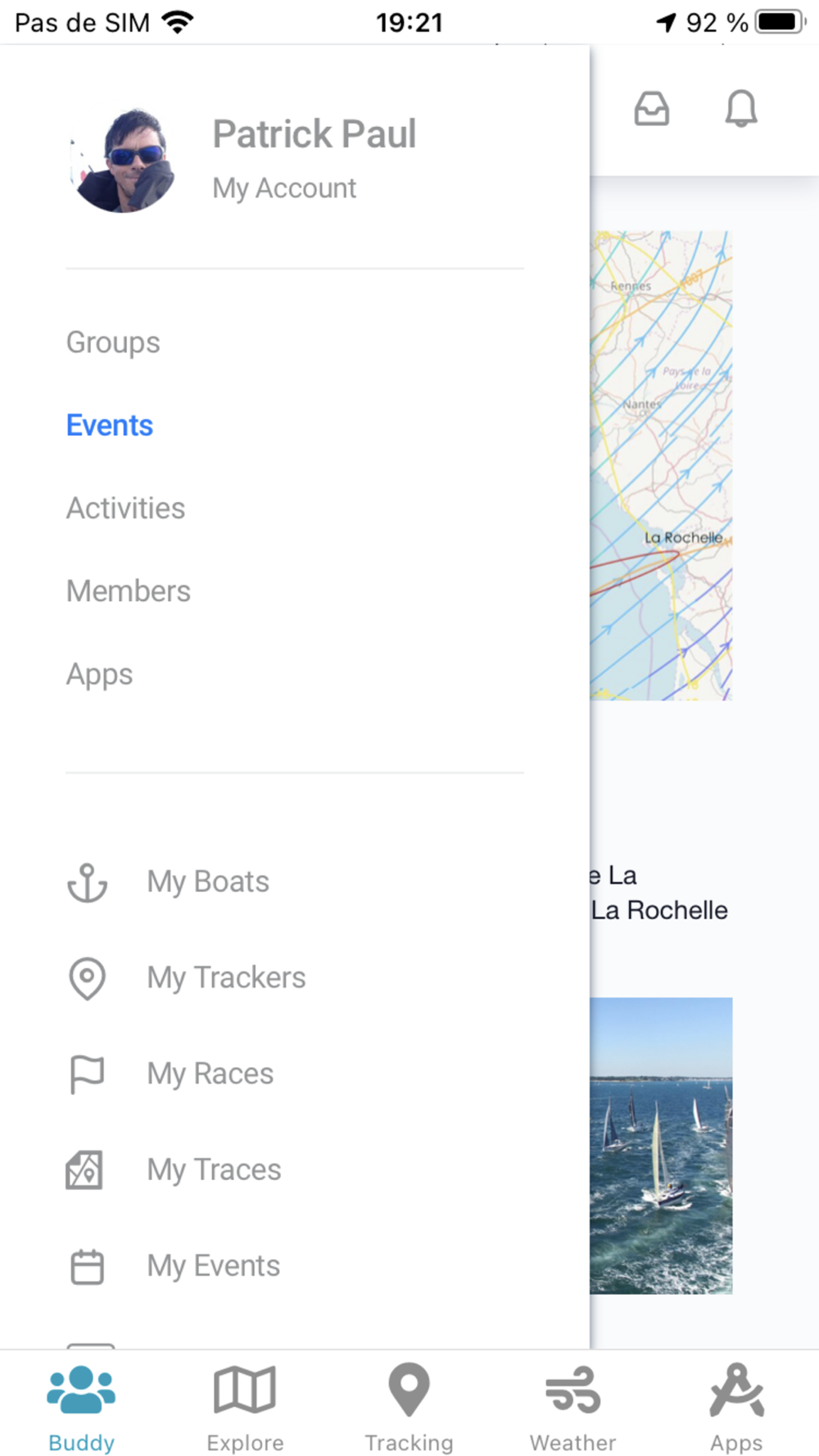Switch to the Buddy tab
819x1456 pixels.
coord(82,1408)
